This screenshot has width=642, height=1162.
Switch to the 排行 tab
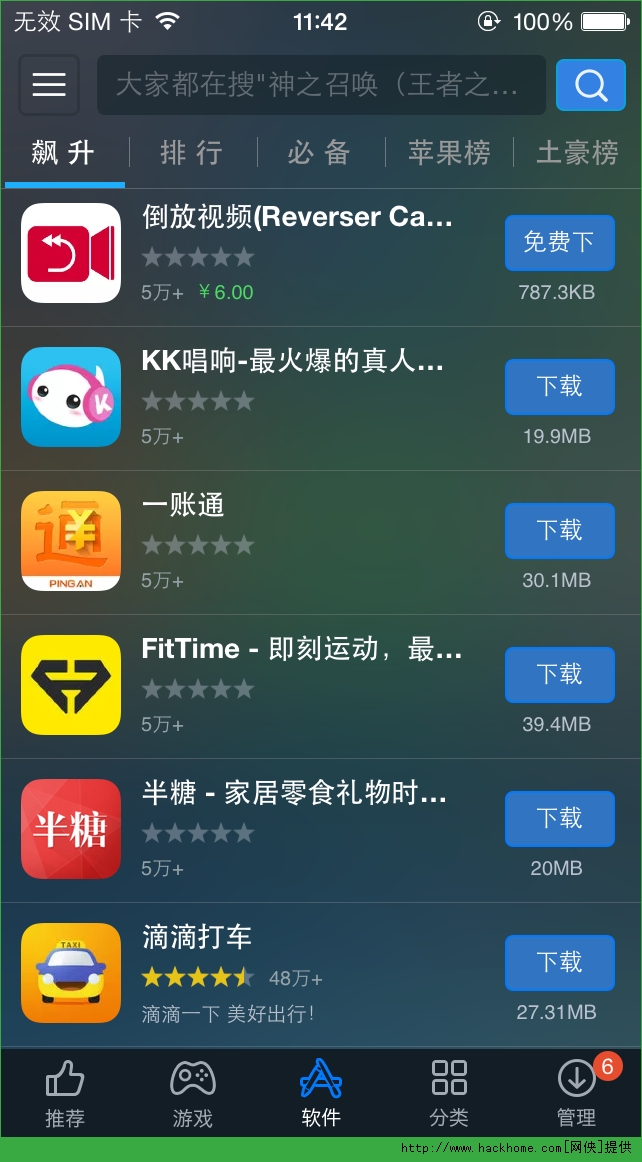click(x=191, y=153)
